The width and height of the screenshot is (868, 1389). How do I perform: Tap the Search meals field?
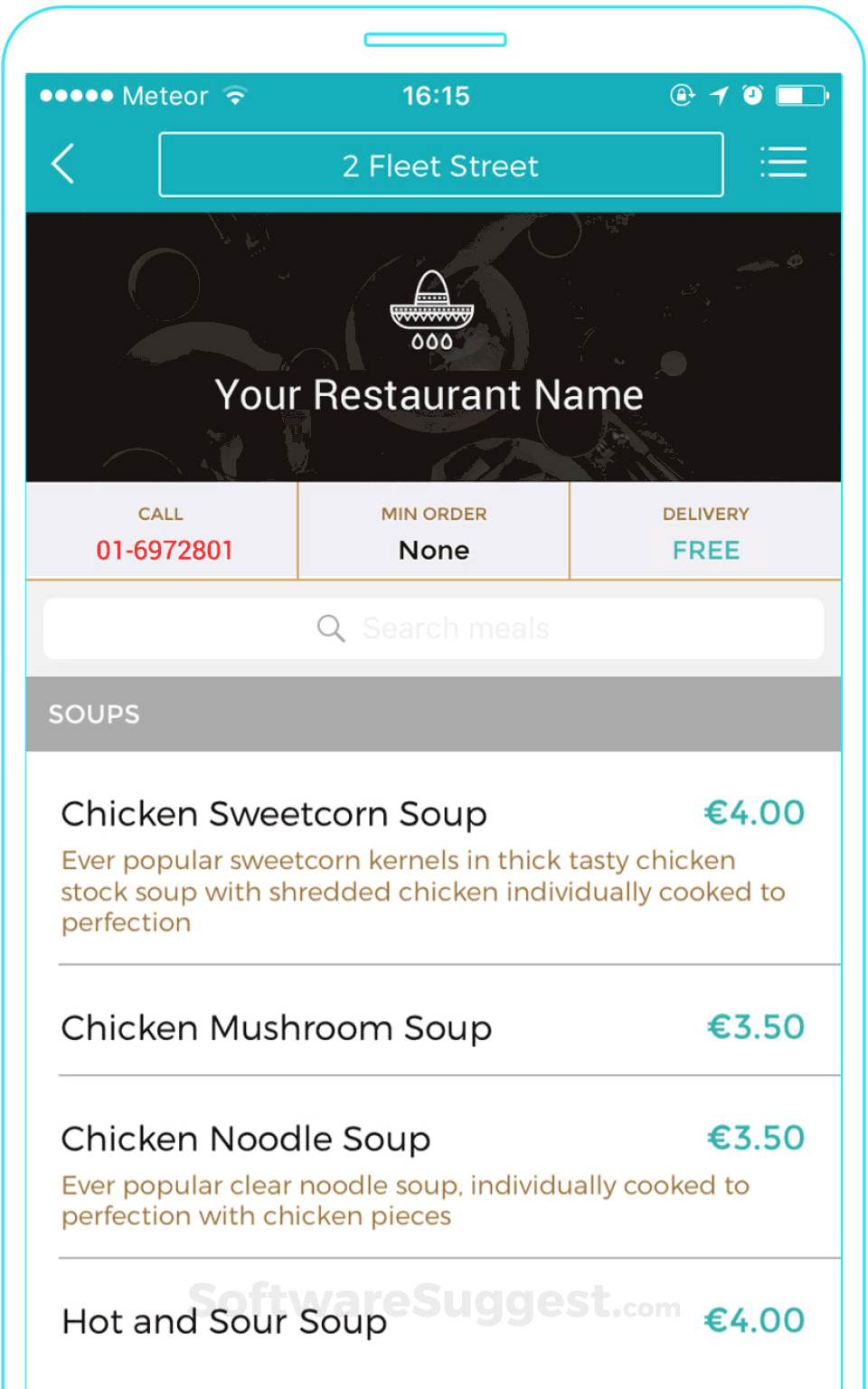point(434,628)
